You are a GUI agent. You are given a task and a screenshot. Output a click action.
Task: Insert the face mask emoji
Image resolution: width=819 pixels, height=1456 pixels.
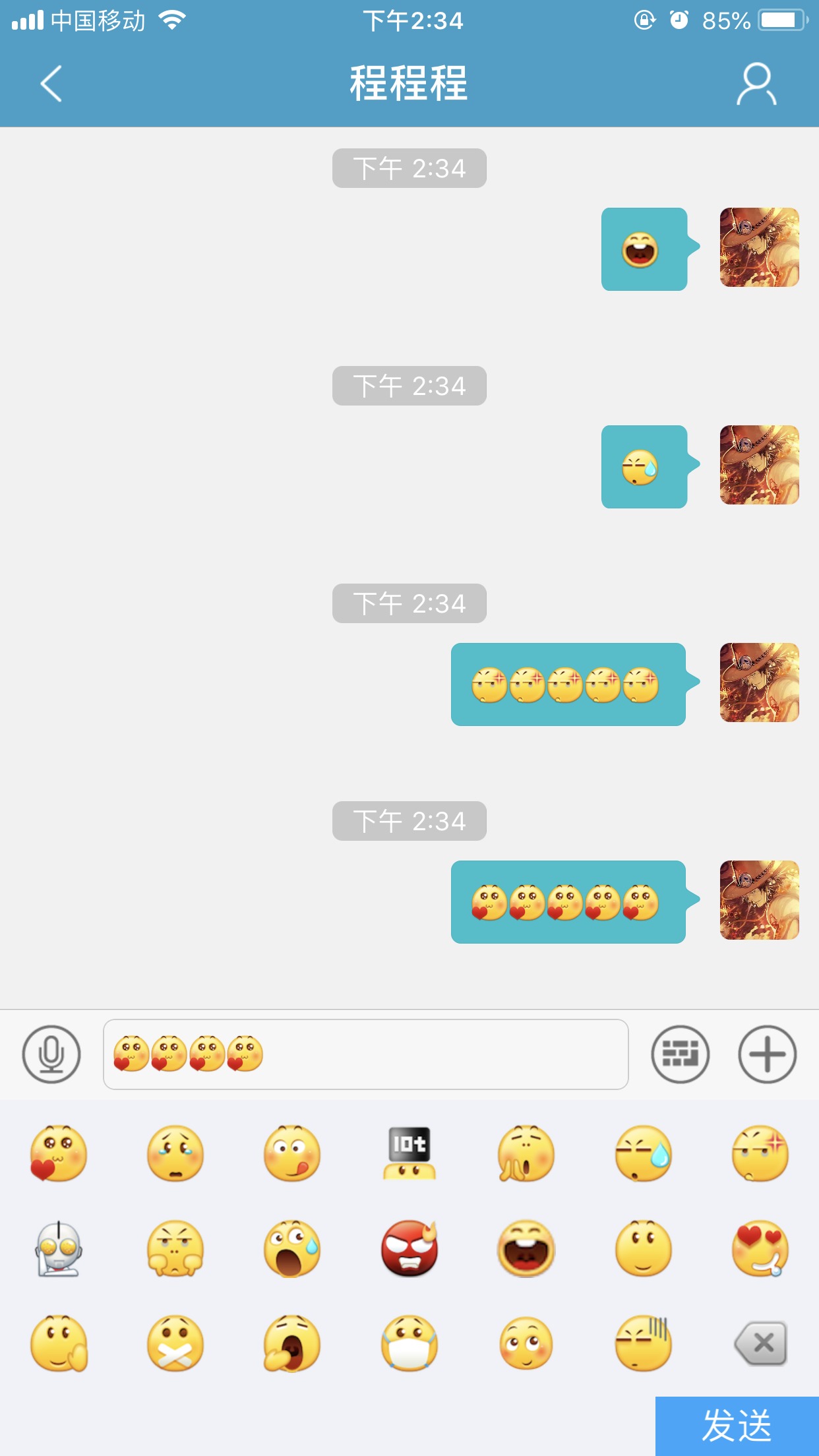click(409, 1343)
